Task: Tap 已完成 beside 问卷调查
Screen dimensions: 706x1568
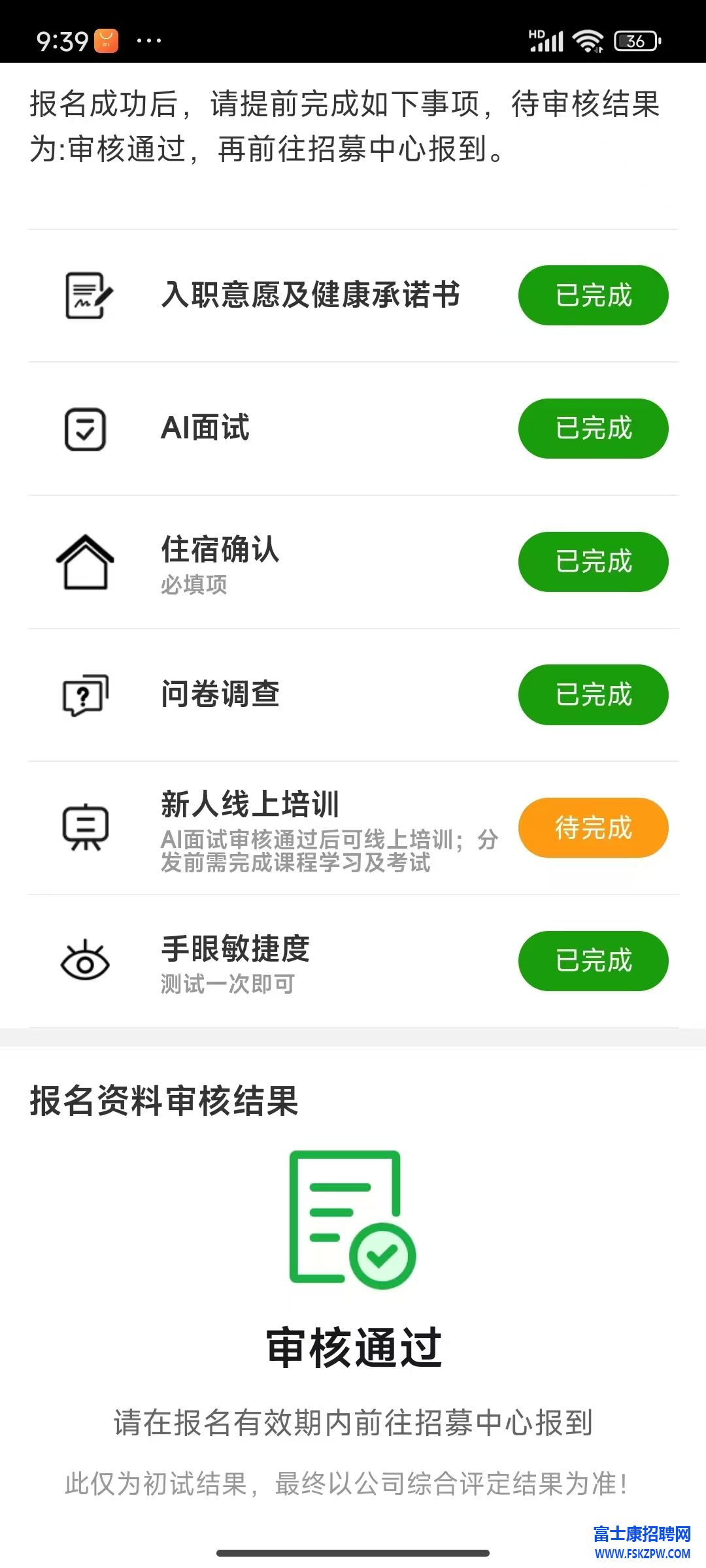Action: (592, 695)
